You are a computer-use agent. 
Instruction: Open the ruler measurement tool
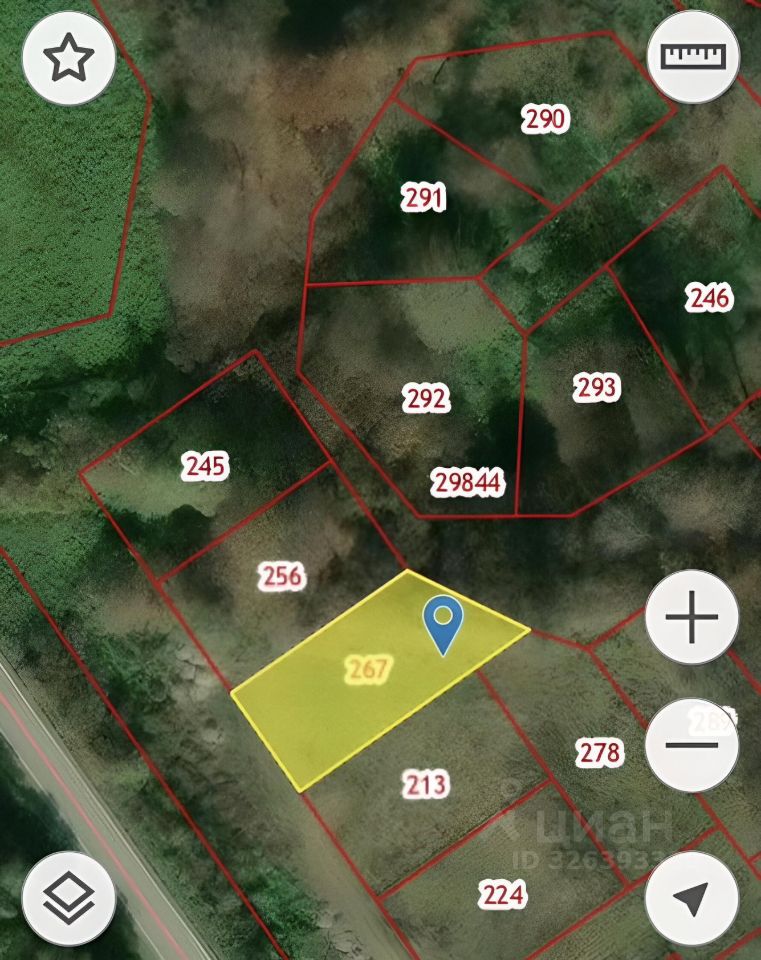pos(692,56)
